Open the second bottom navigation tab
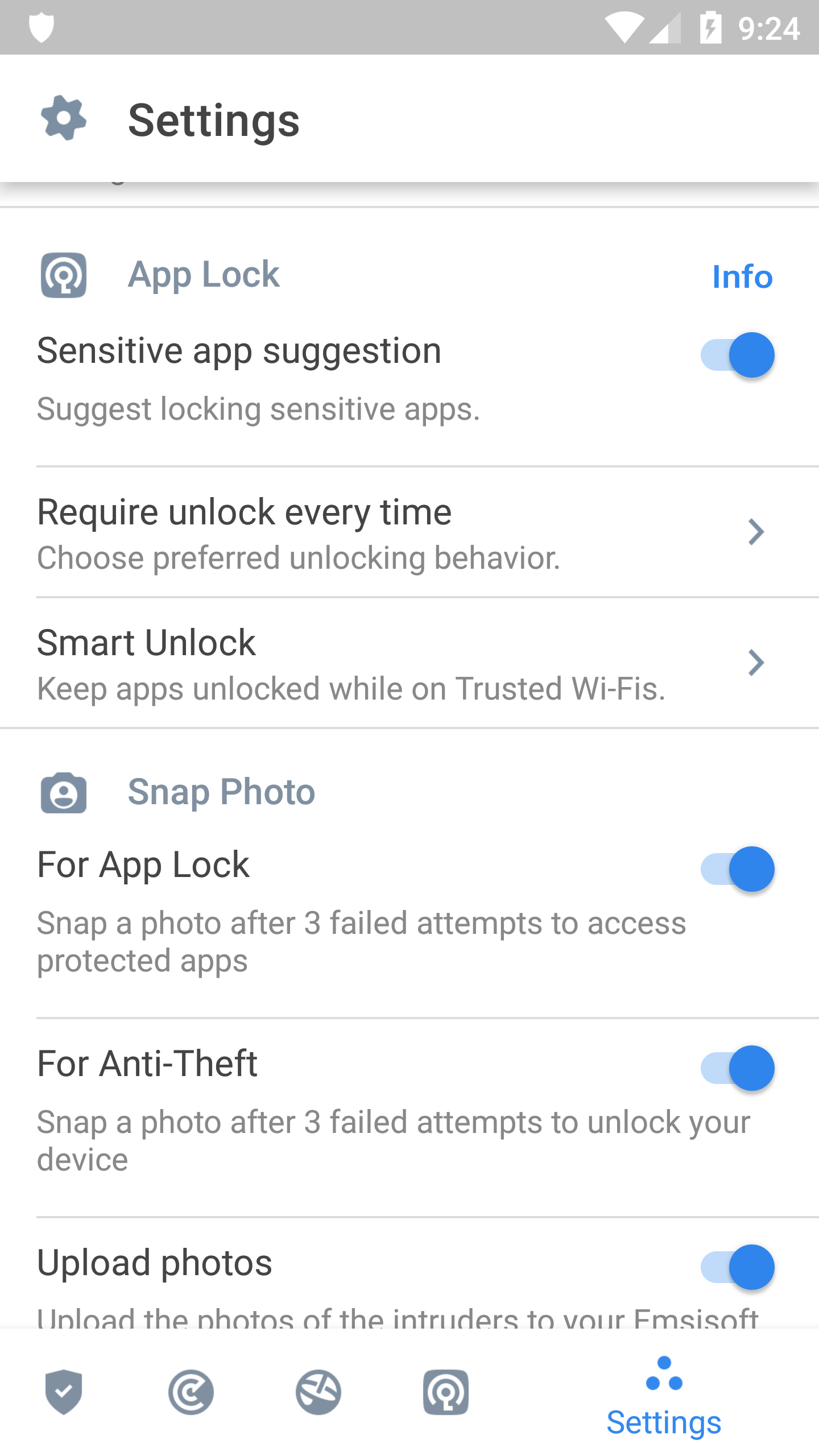819x1456 pixels. point(191,1392)
